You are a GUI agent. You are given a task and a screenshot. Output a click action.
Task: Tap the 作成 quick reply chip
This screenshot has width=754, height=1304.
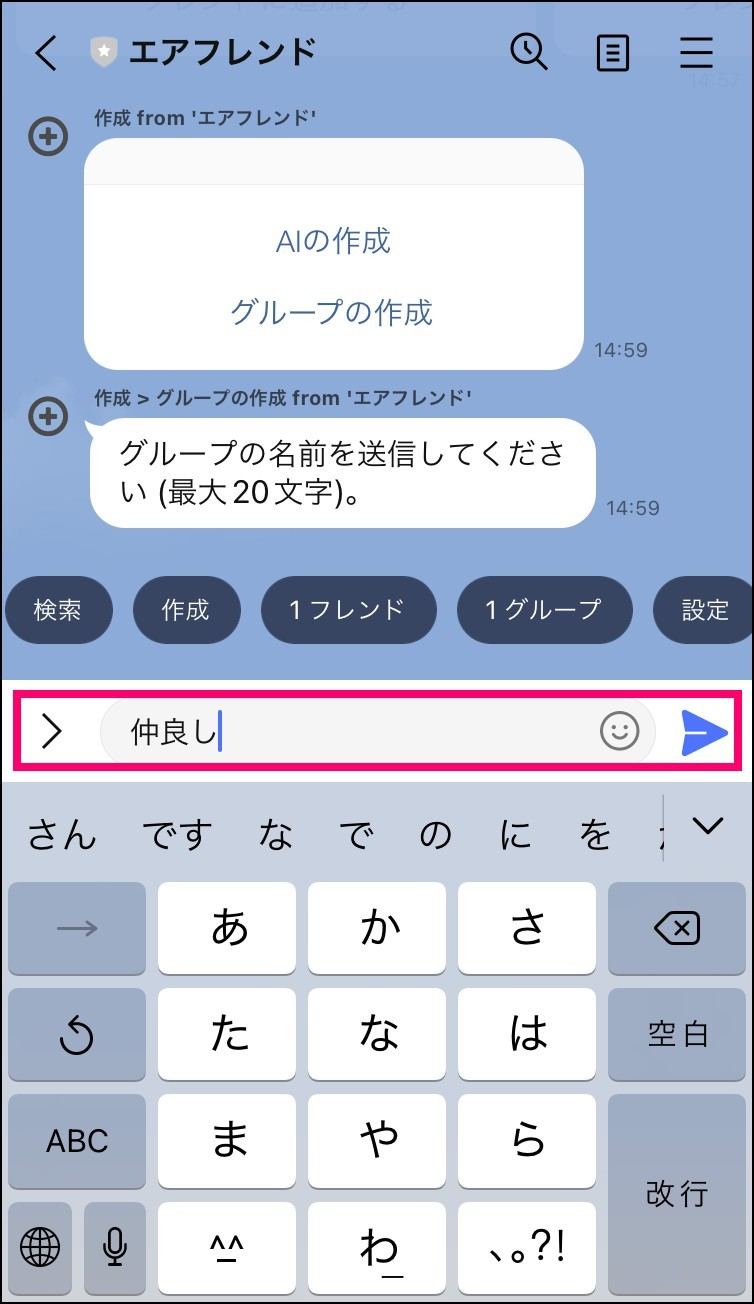185,609
